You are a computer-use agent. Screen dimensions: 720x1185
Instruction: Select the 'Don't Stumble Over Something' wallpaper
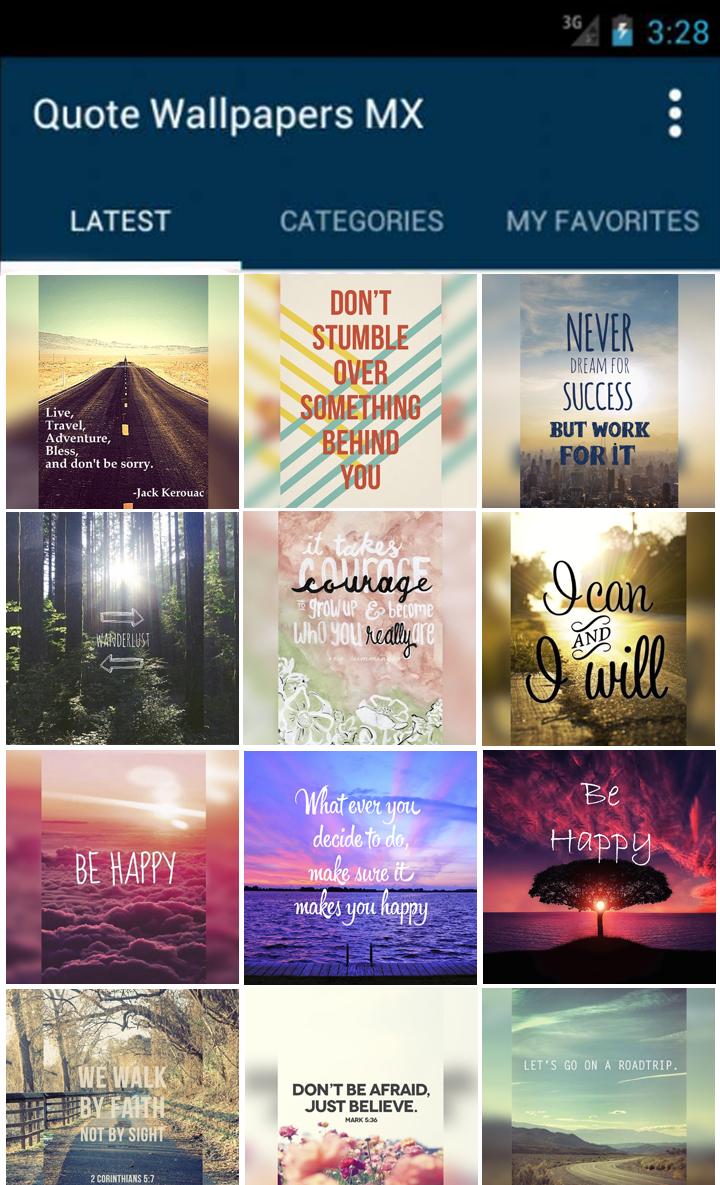(360, 391)
